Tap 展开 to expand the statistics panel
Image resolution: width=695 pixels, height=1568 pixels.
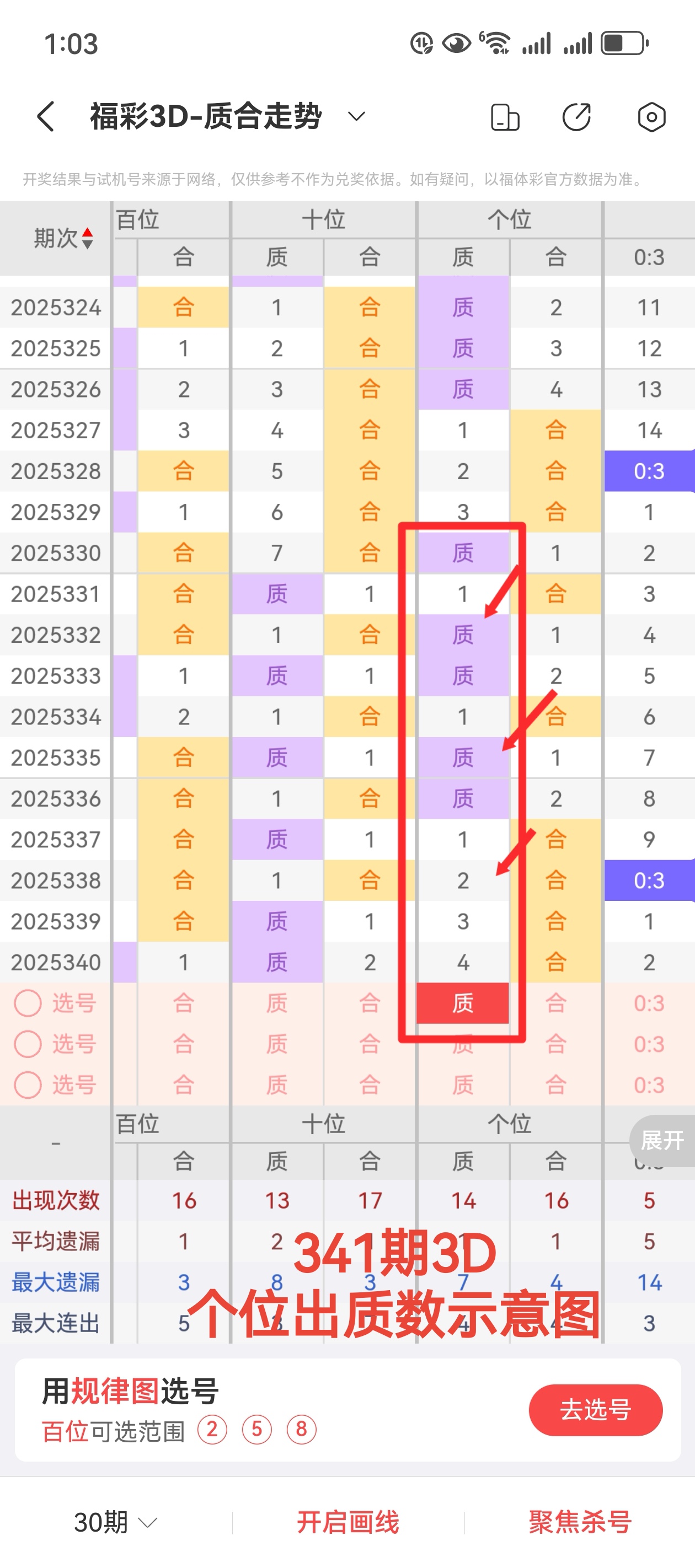pos(664,1141)
